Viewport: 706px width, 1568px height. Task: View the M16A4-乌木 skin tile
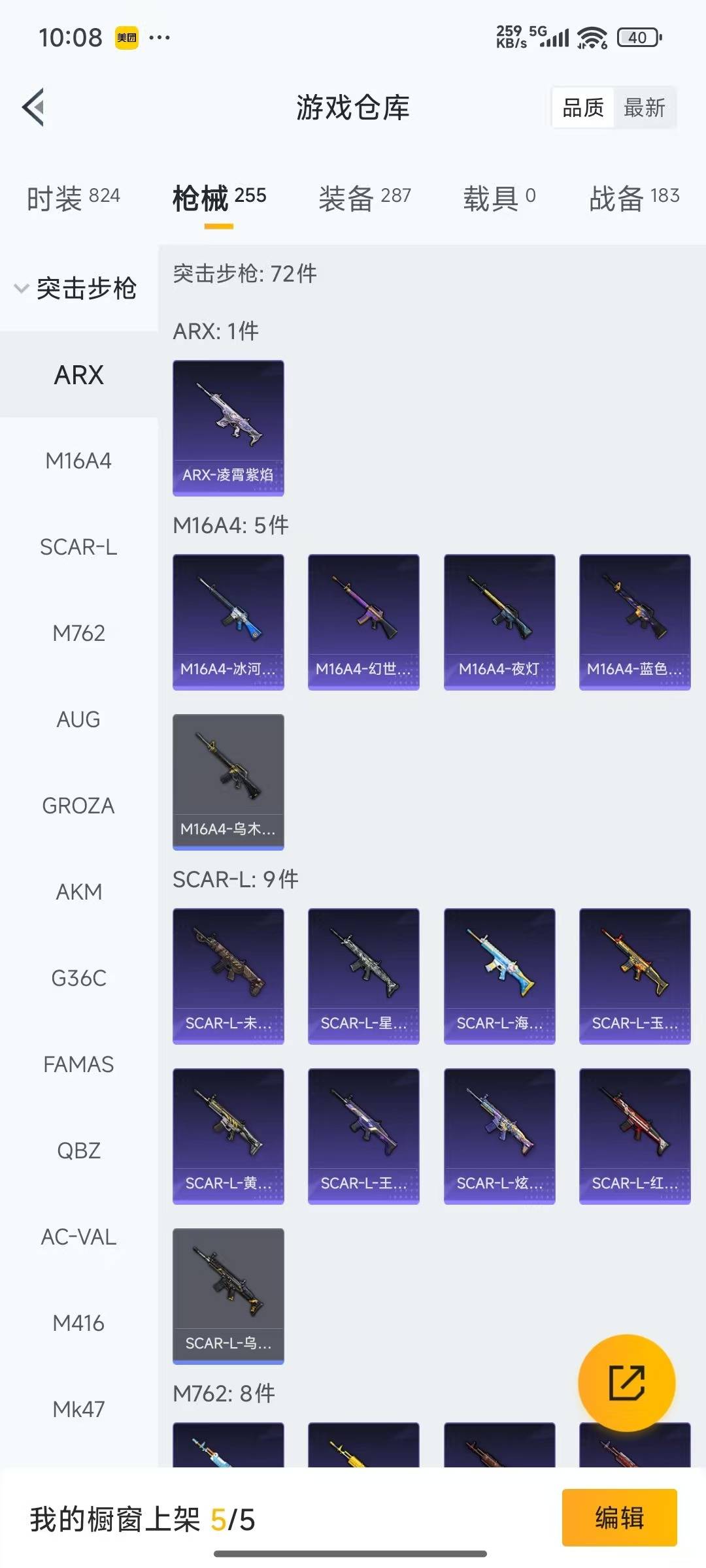pos(228,781)
